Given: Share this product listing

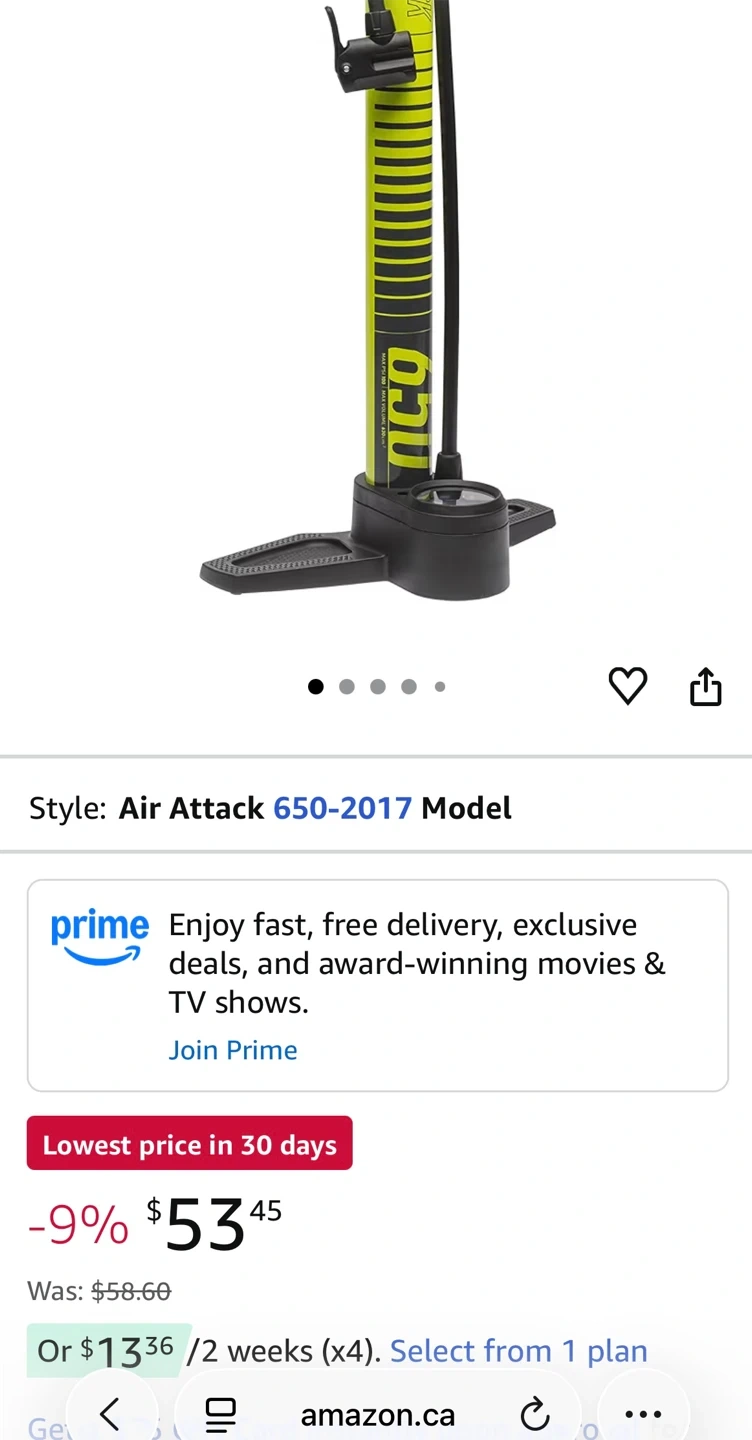Looking at the screenshot, I should click(x=705, y=686).
